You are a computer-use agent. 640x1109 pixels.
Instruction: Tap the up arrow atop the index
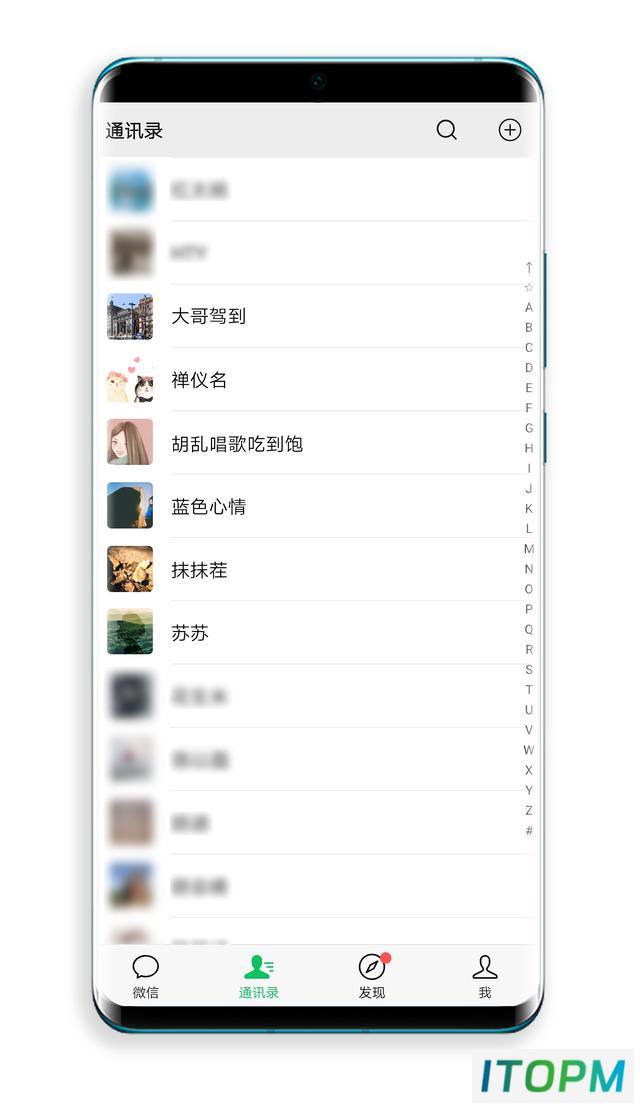pos(528,267)
